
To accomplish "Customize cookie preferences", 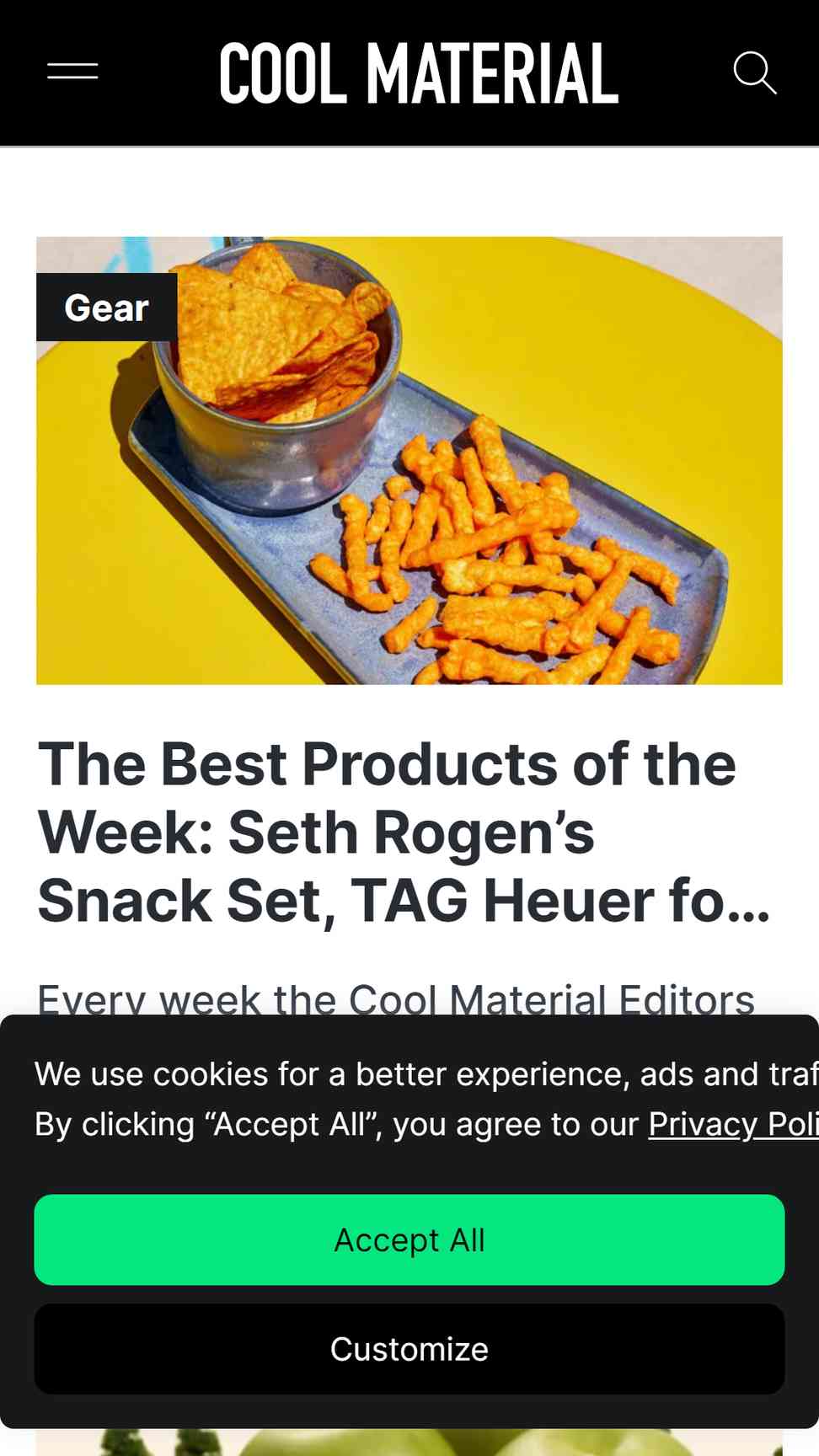I will pyautogui.click(x=409, y=1349).
